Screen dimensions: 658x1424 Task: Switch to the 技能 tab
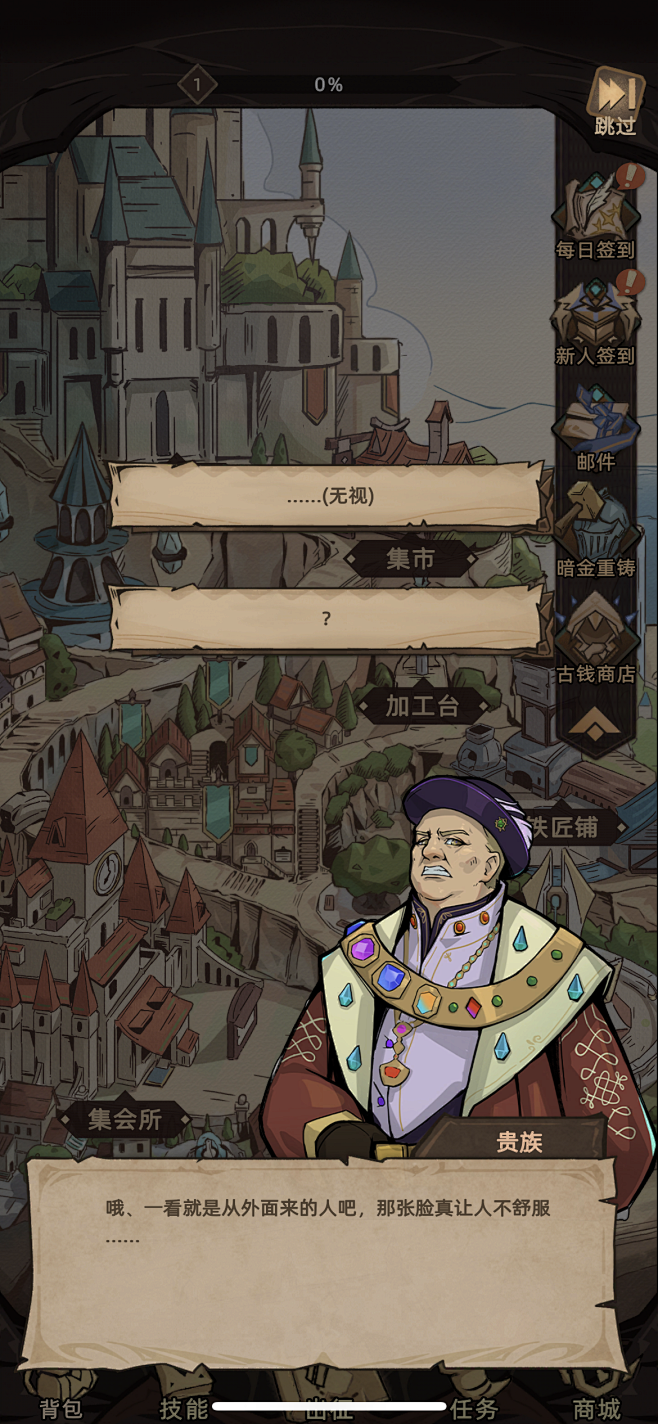pos(185,1408)
